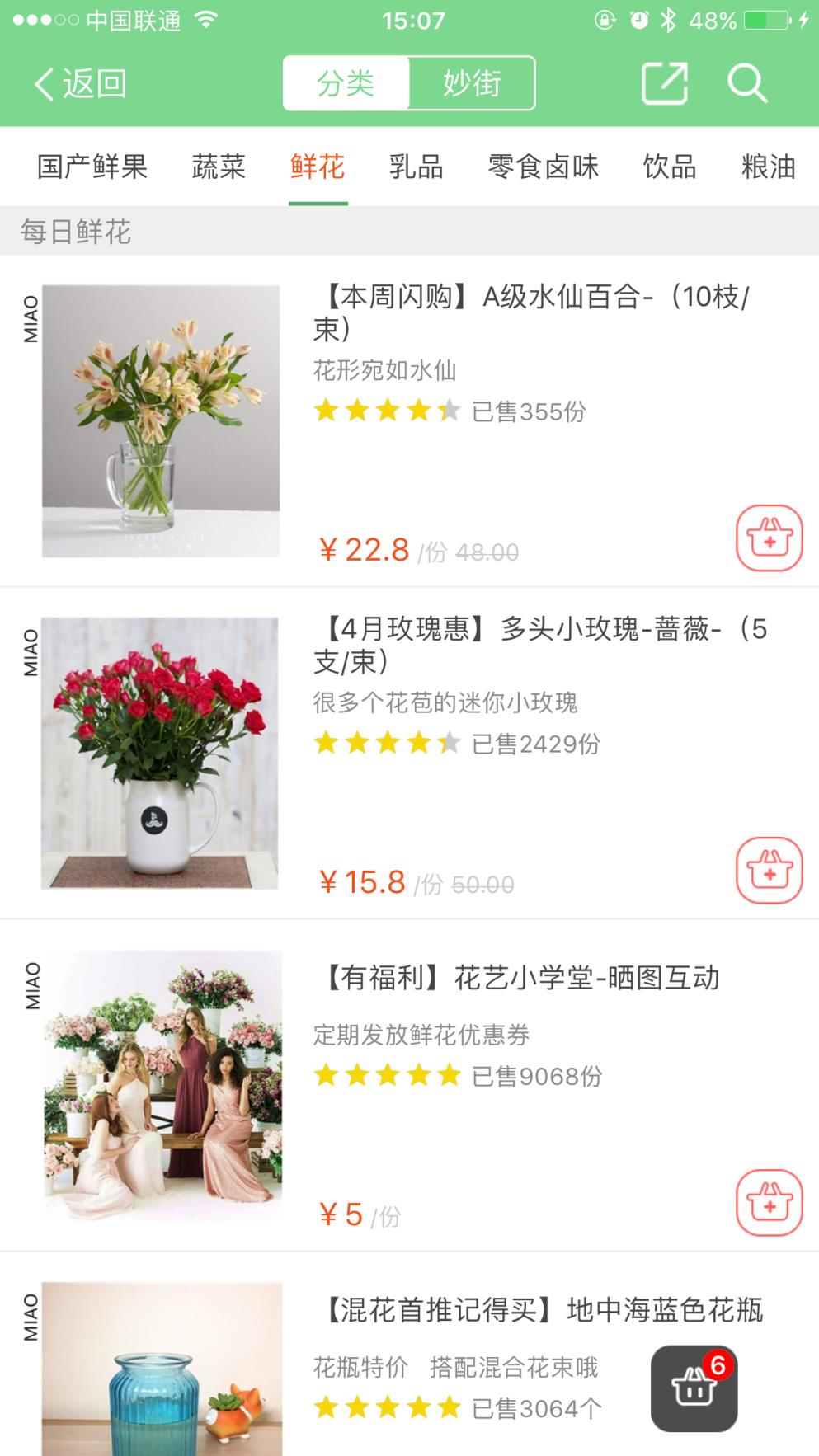
Task: Open the share icon in the top bar
Action: pyautogui.click(x=665, y=82)
